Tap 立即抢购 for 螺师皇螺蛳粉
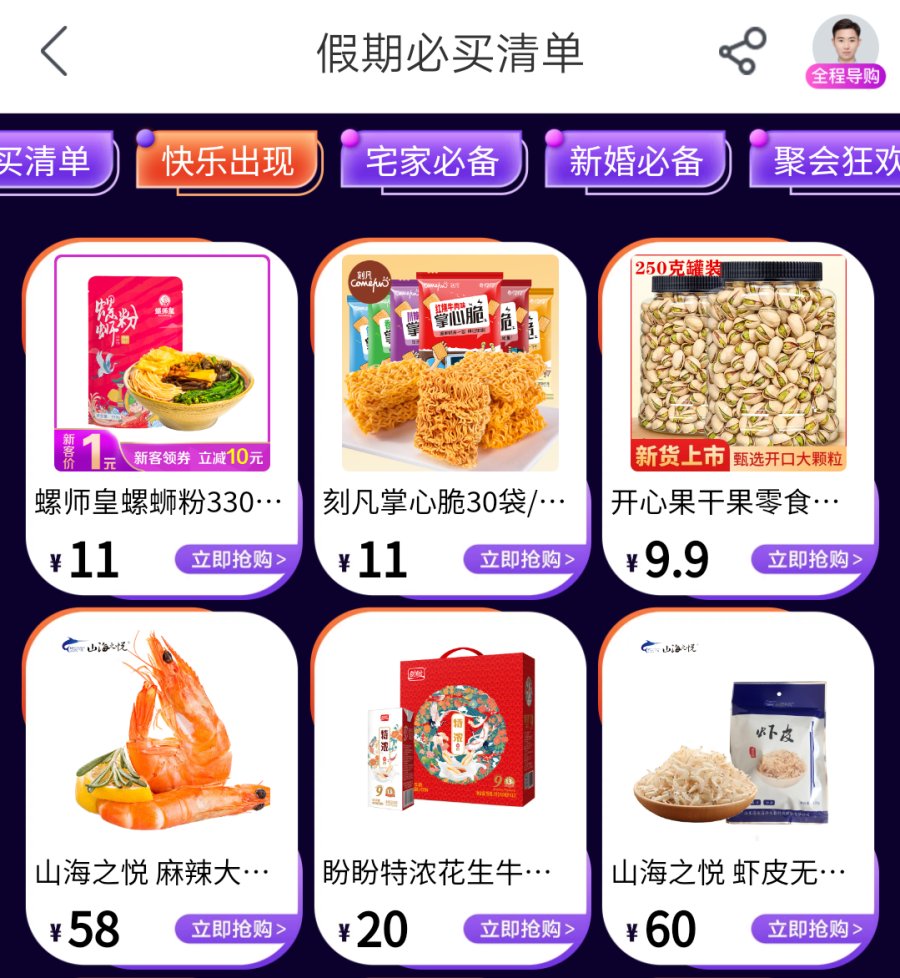The height and width of the screenshot is (978, 900). click(238, 559)
